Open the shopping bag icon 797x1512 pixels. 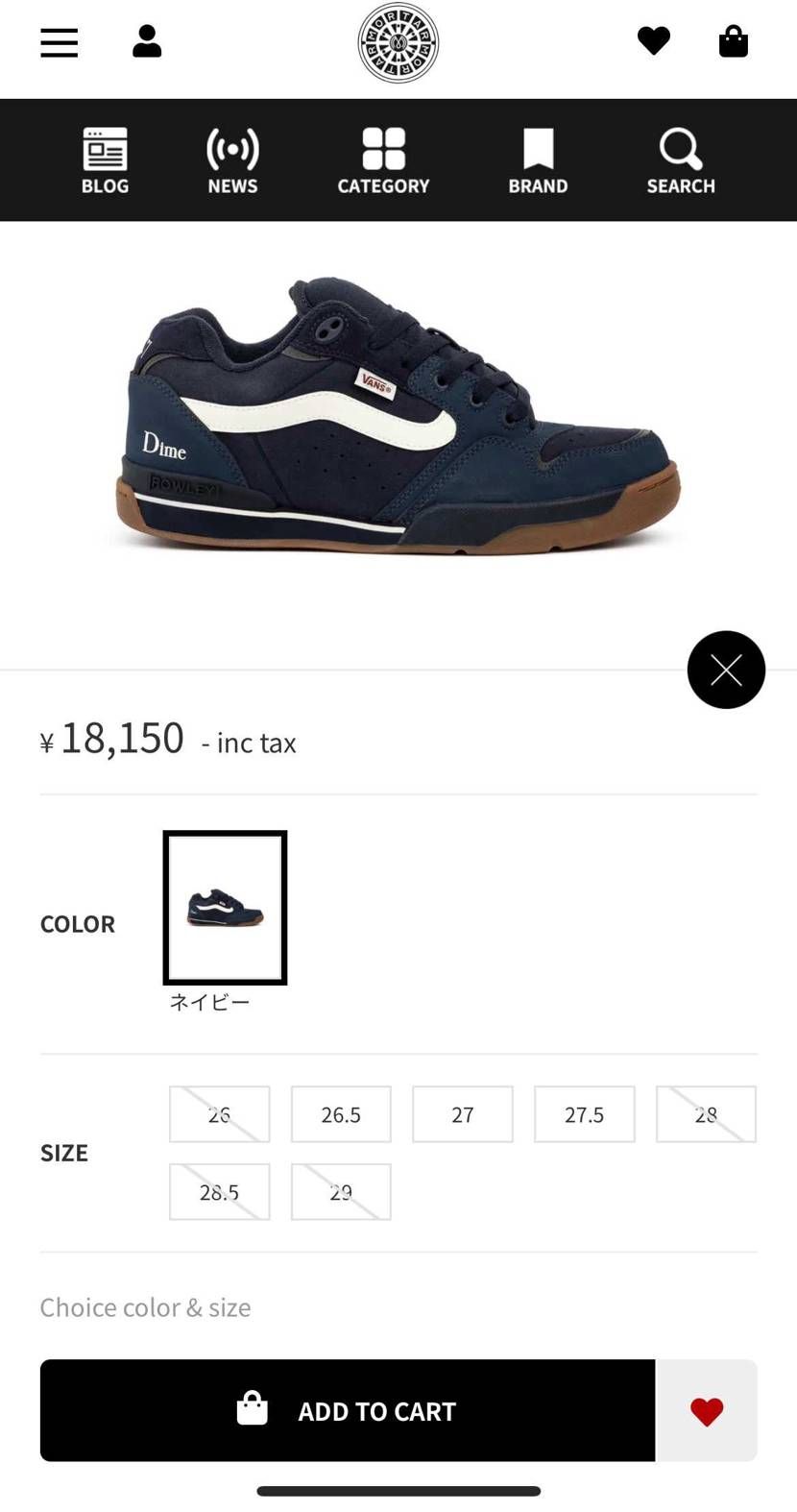(x=733, y=41)
